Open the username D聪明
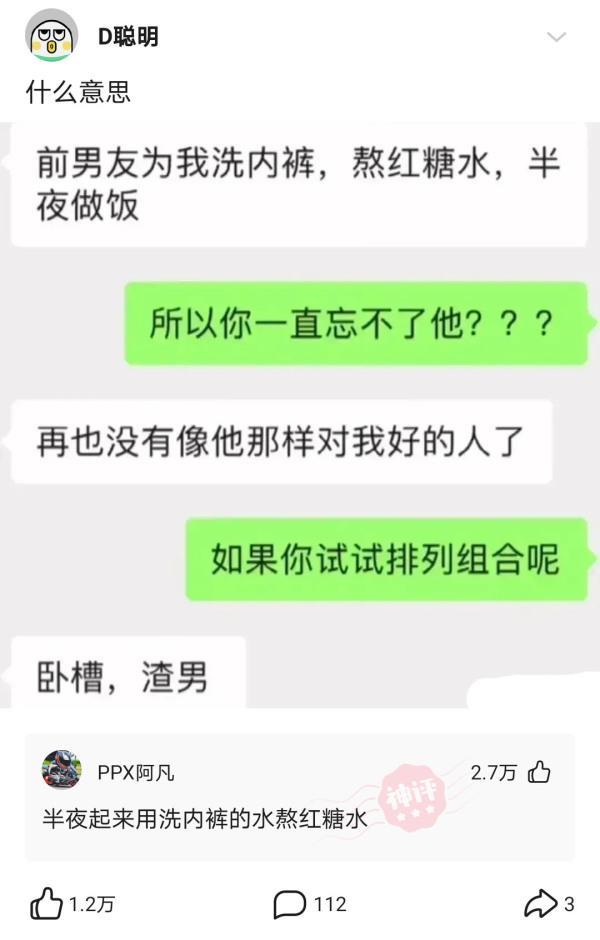Image resolution: width=600 pixels, height=940 pixels. coord(128,37)
